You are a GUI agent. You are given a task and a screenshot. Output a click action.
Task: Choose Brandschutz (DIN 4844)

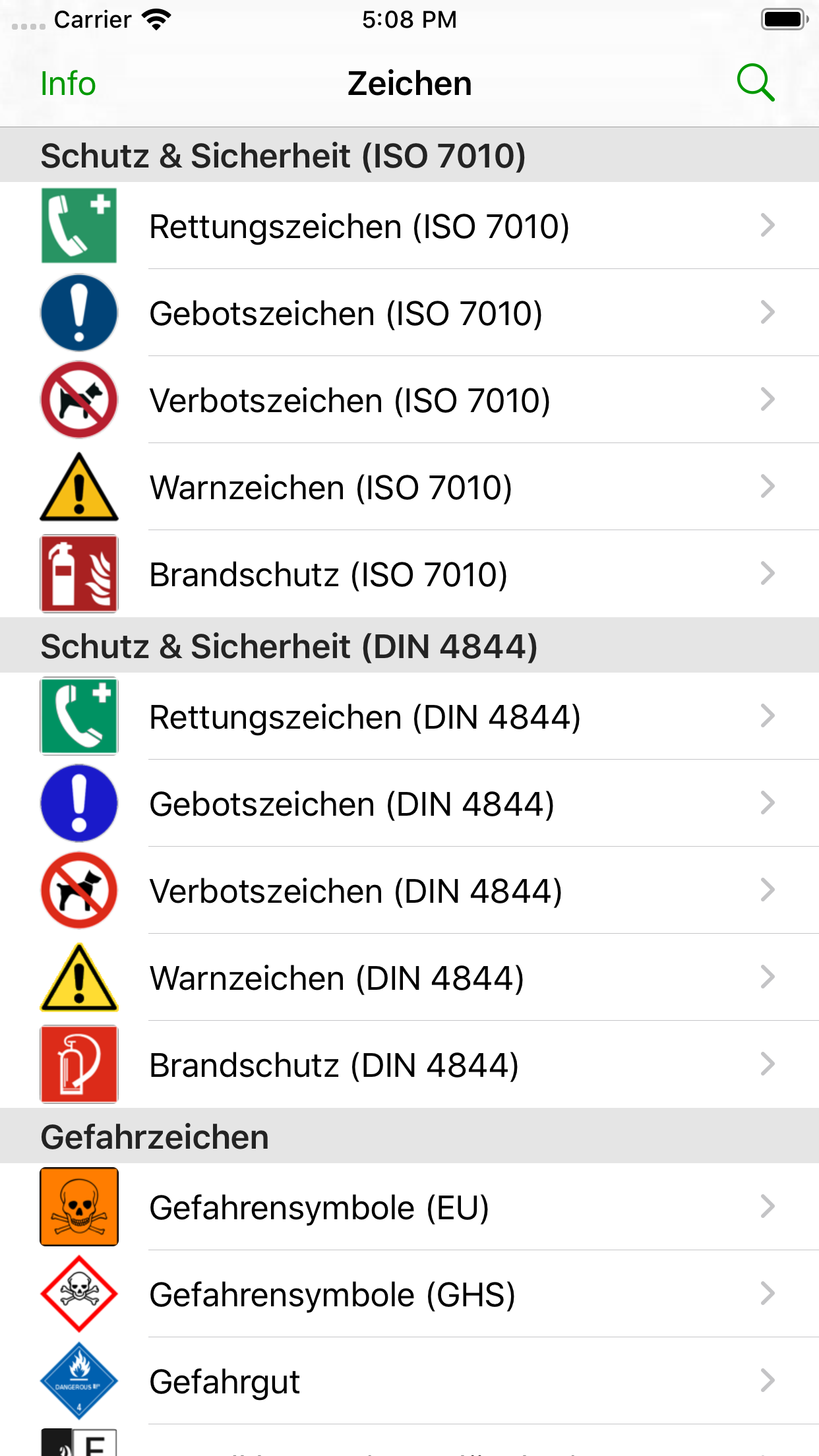pyautogui.click(x=409, y=1065)
